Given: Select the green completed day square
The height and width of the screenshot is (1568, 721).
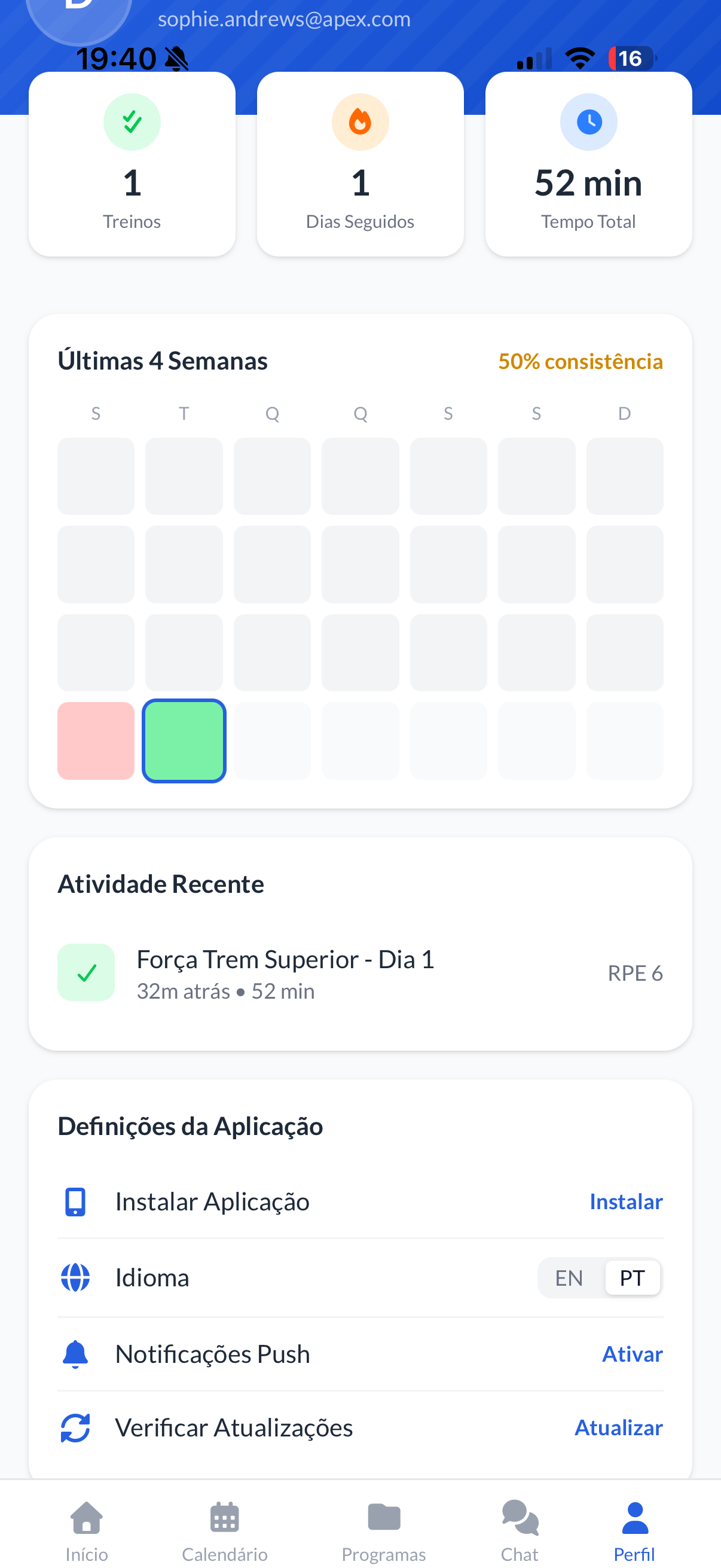Looking at the screenshot, I should coord(184,741).
